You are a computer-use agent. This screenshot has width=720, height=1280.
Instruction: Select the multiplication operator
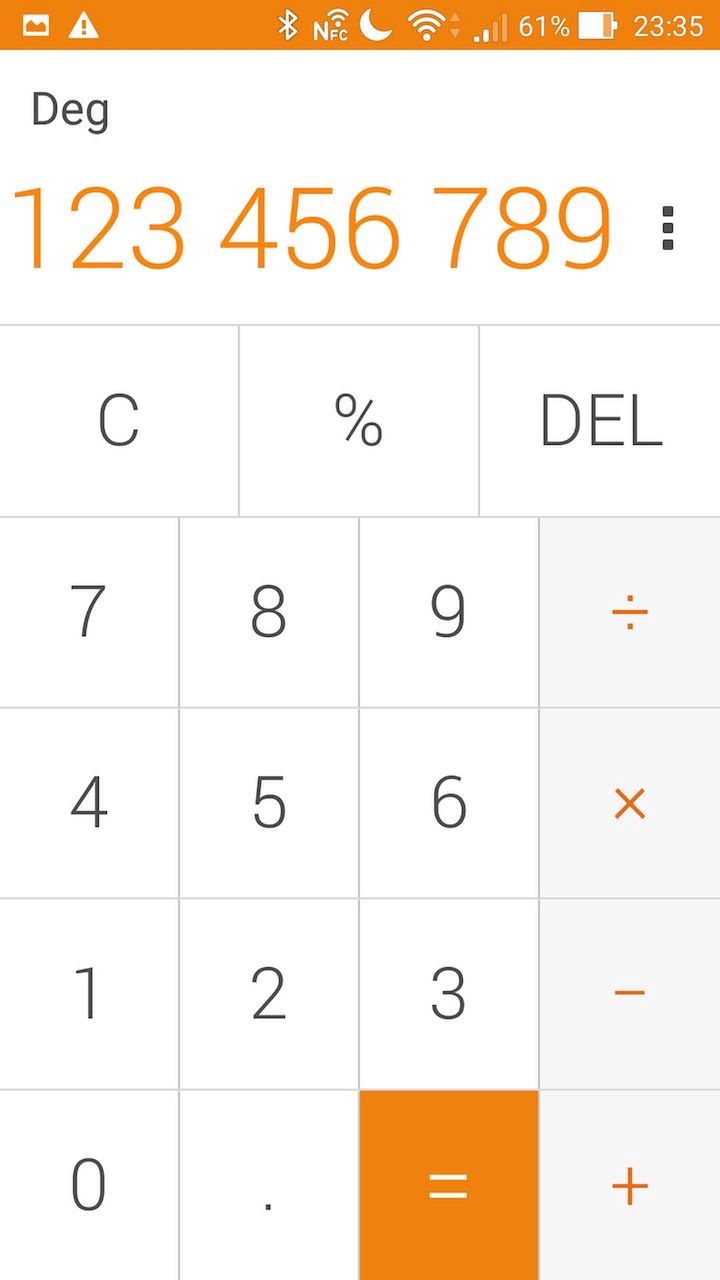click(x=630, y=803)
